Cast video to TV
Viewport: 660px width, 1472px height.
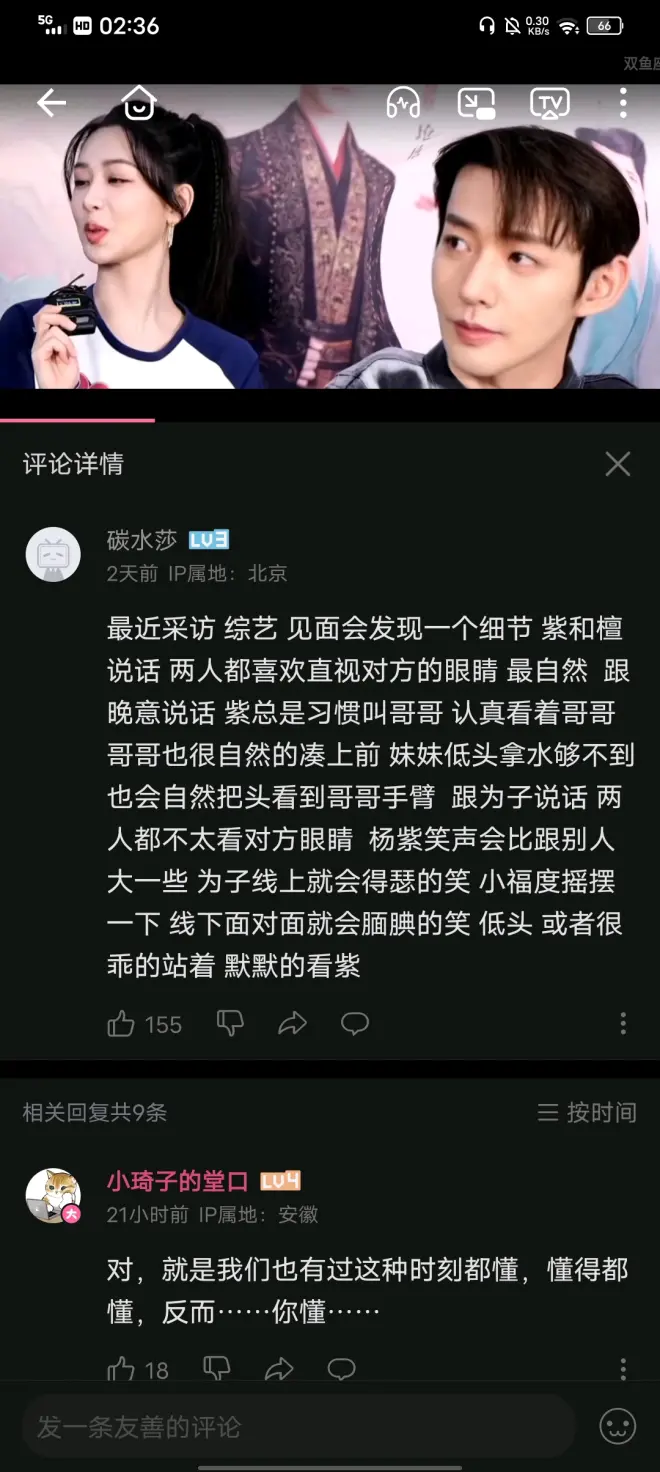549,102
